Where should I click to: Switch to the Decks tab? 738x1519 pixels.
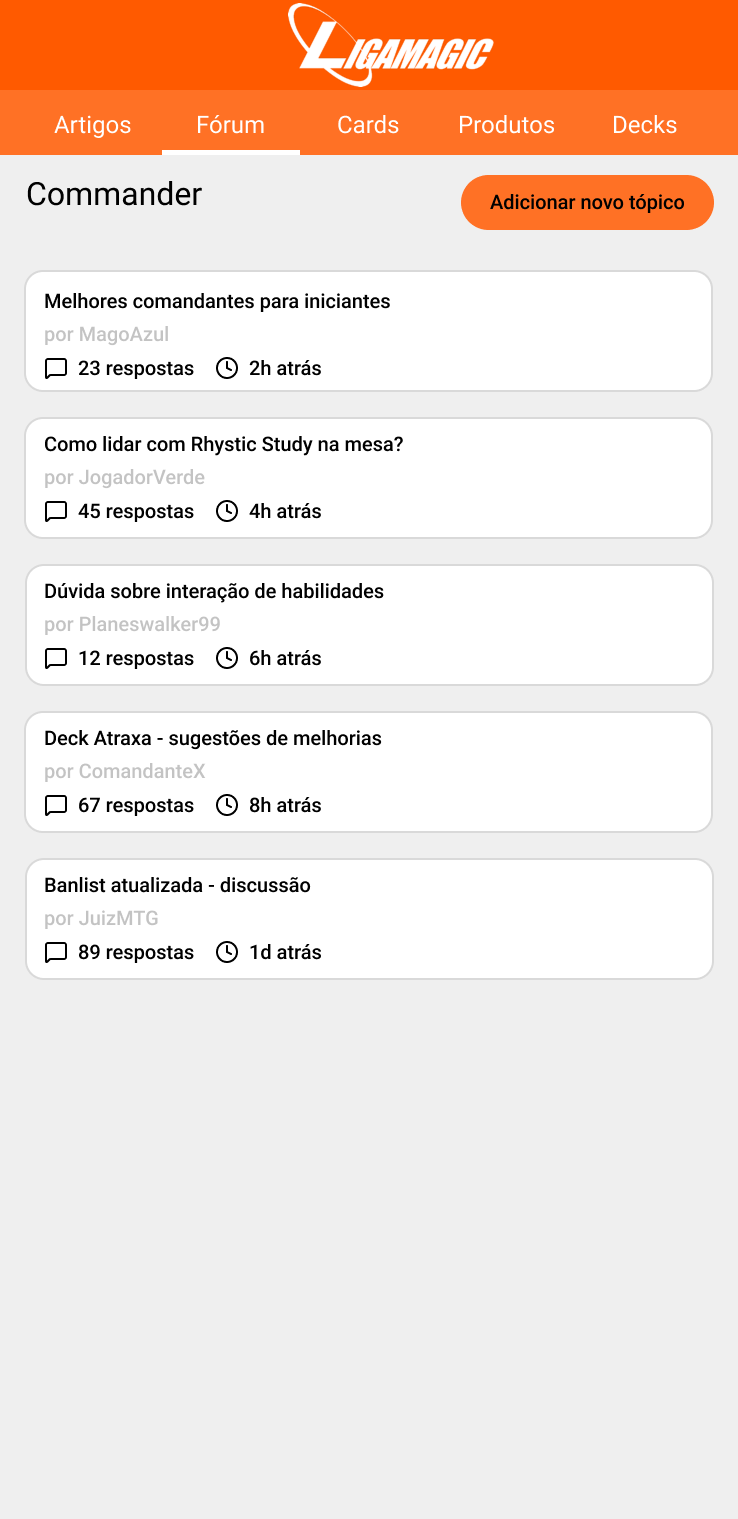coord(644,125)
